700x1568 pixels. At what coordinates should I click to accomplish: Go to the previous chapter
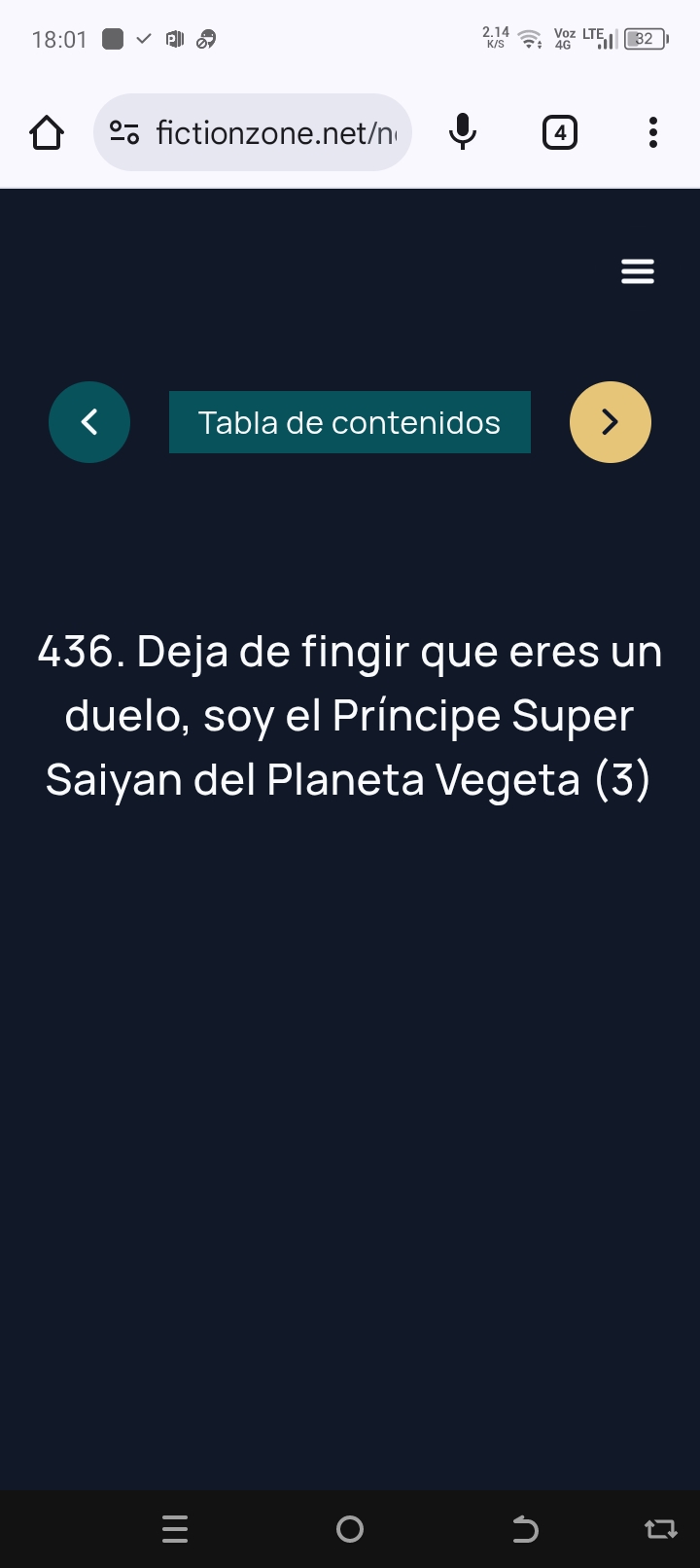pyautogui.click(x=89, y=422)
